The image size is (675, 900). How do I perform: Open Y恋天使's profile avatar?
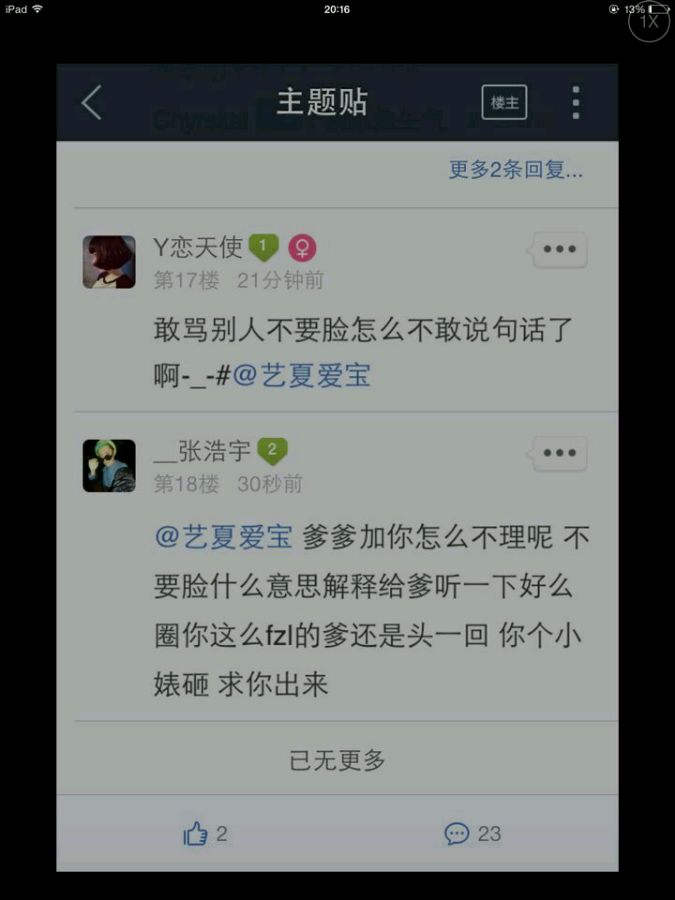coord(109,262)
